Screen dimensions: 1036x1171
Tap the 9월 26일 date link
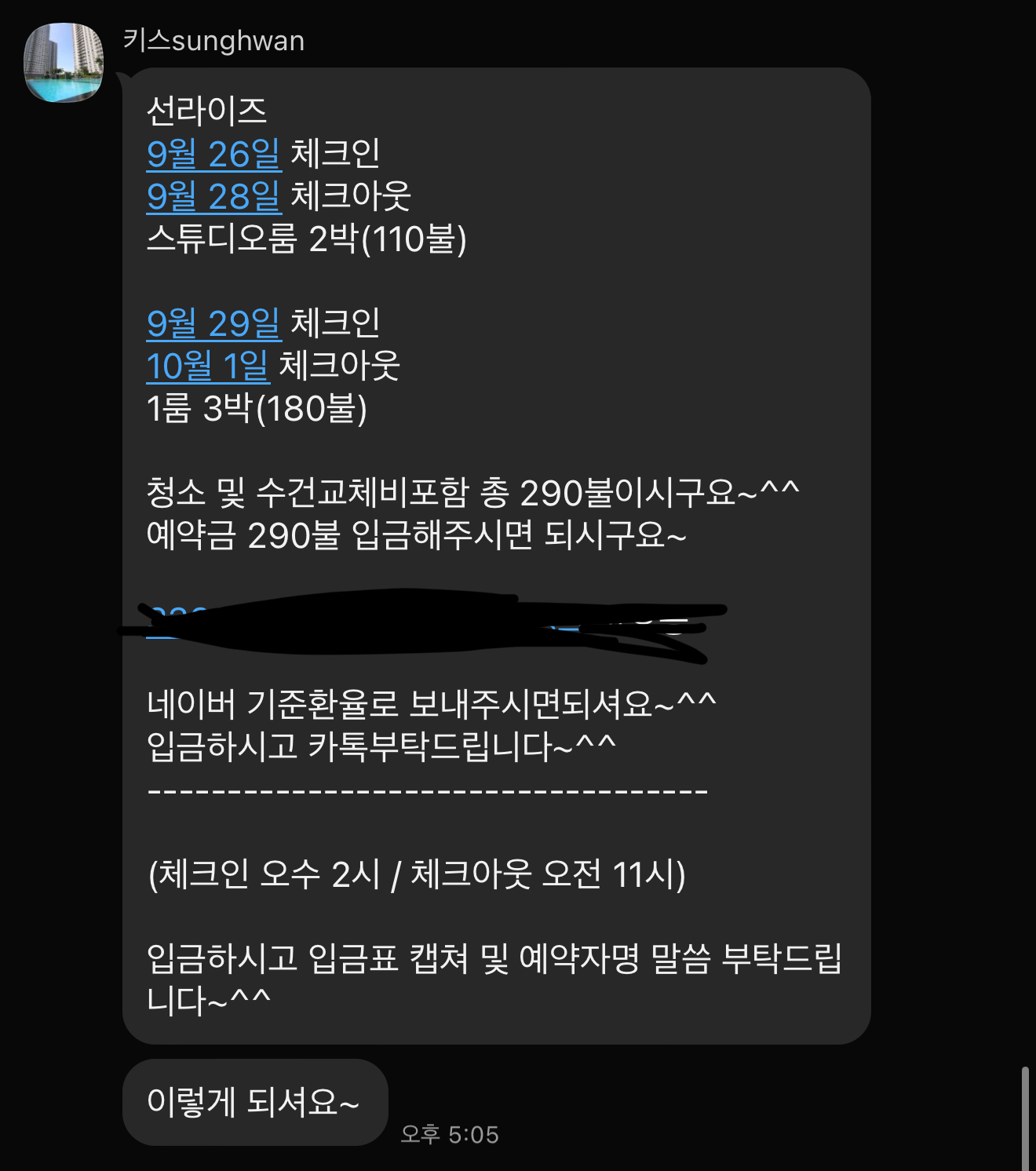(x=213, y=153)
